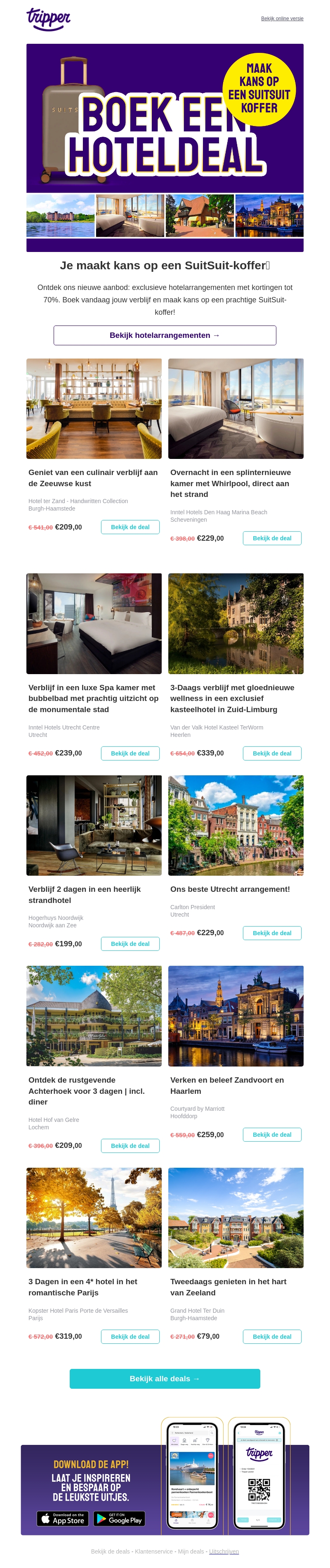330x1568 pixels.
Task: Open the 'Bekijk online versie' link
Action: [x=282, y=18]
